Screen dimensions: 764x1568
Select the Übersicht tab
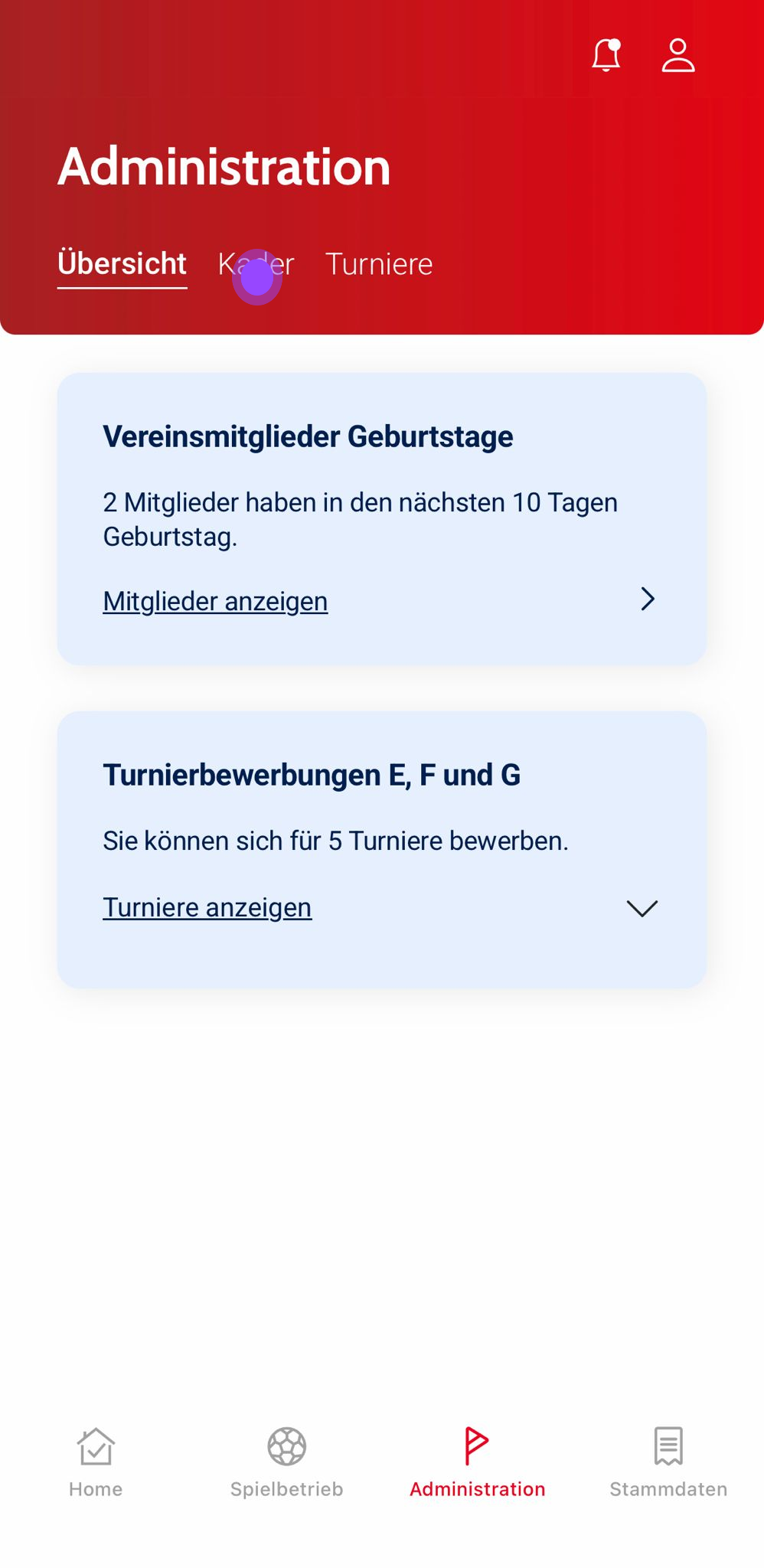click(x=122, y=264)
